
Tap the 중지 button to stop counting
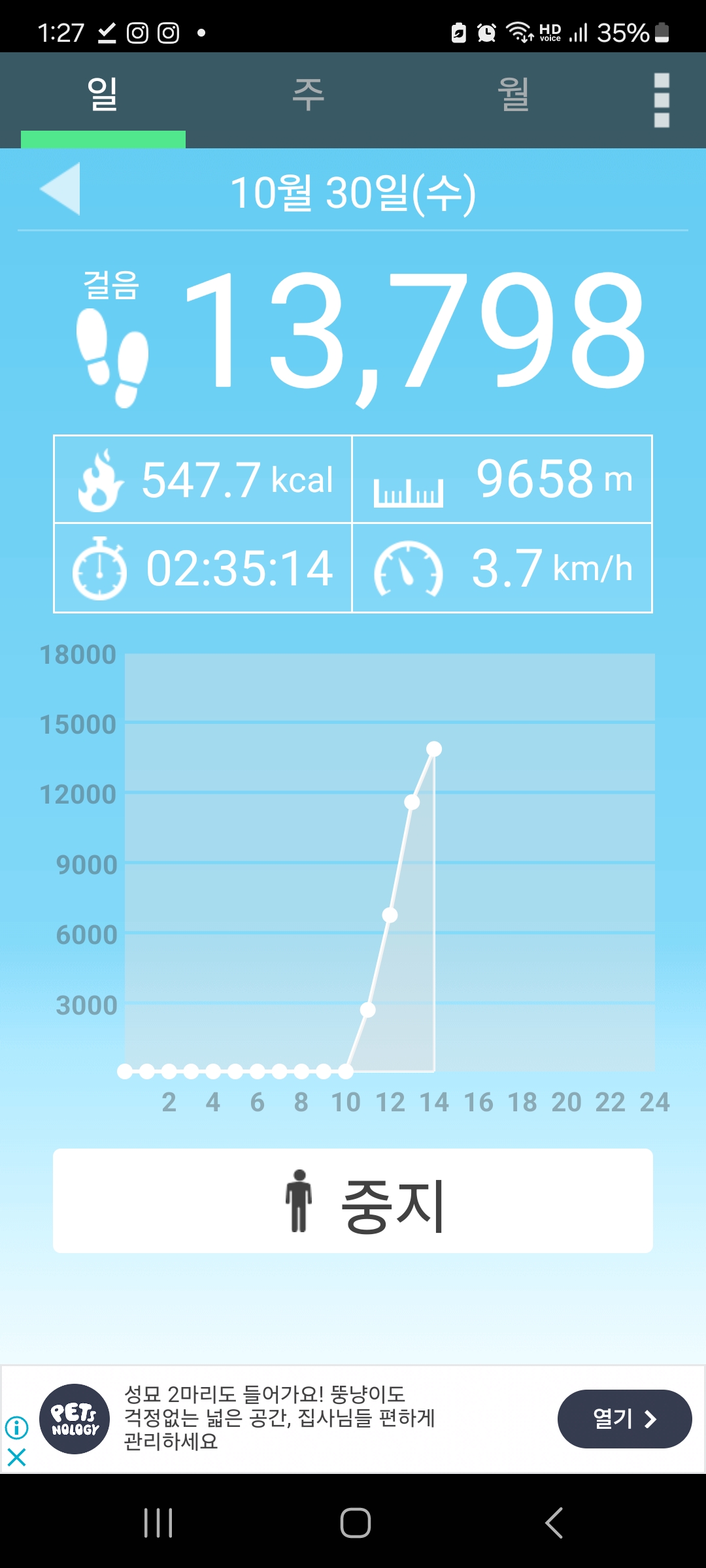(353, 1201)
